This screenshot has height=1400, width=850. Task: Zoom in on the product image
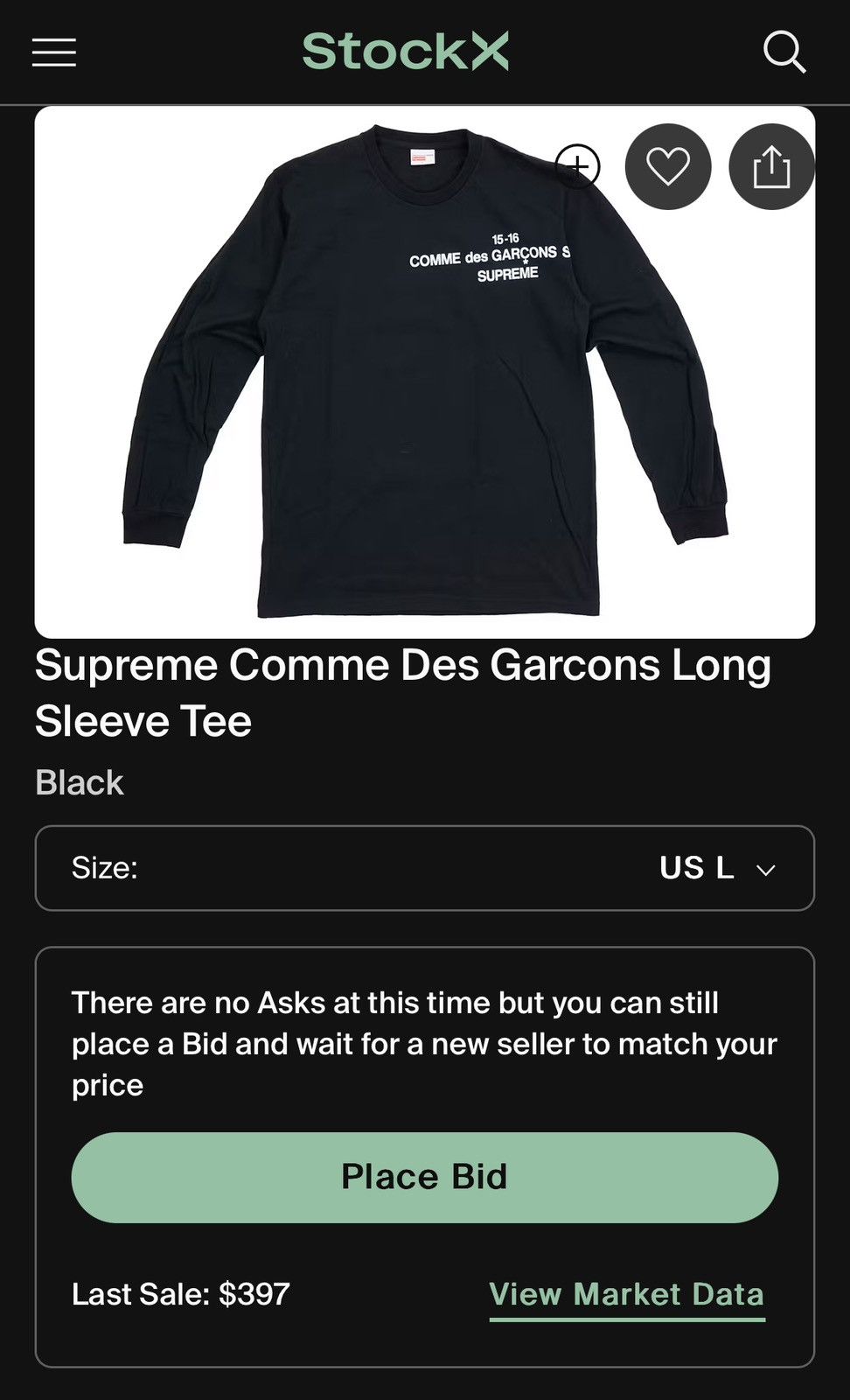pos(578,165)
